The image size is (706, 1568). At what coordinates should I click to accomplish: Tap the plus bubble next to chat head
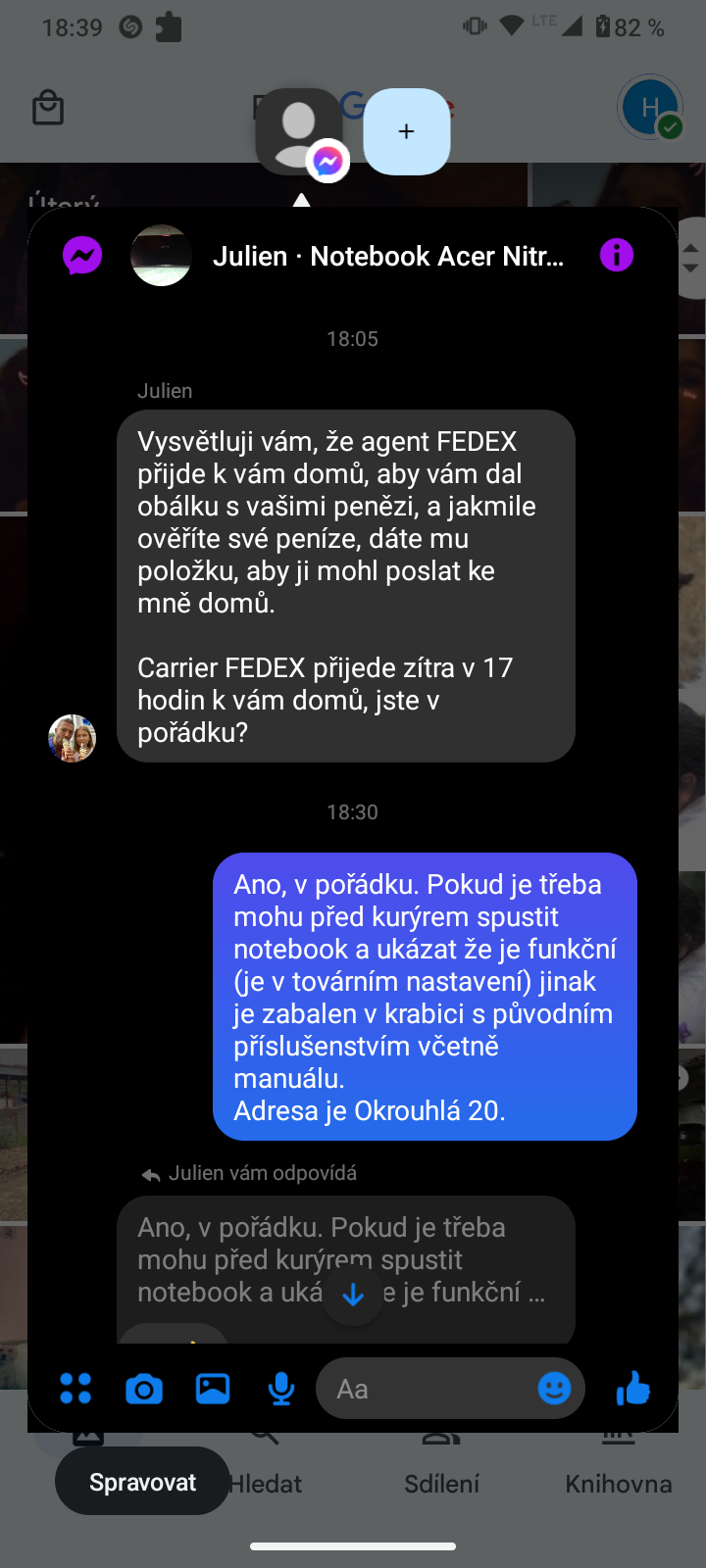pos(406,131)
